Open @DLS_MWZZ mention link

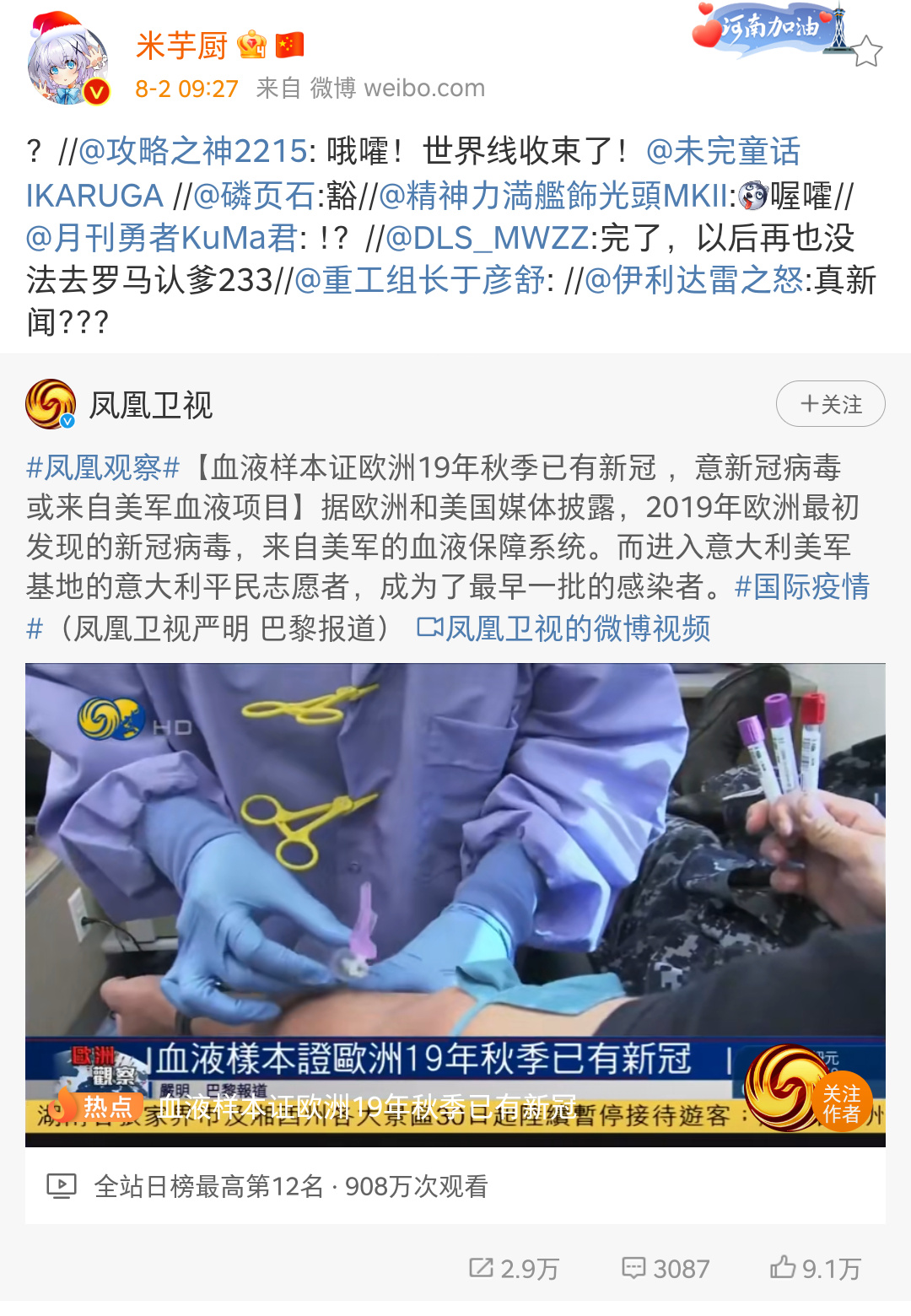(x=488, y=239)
